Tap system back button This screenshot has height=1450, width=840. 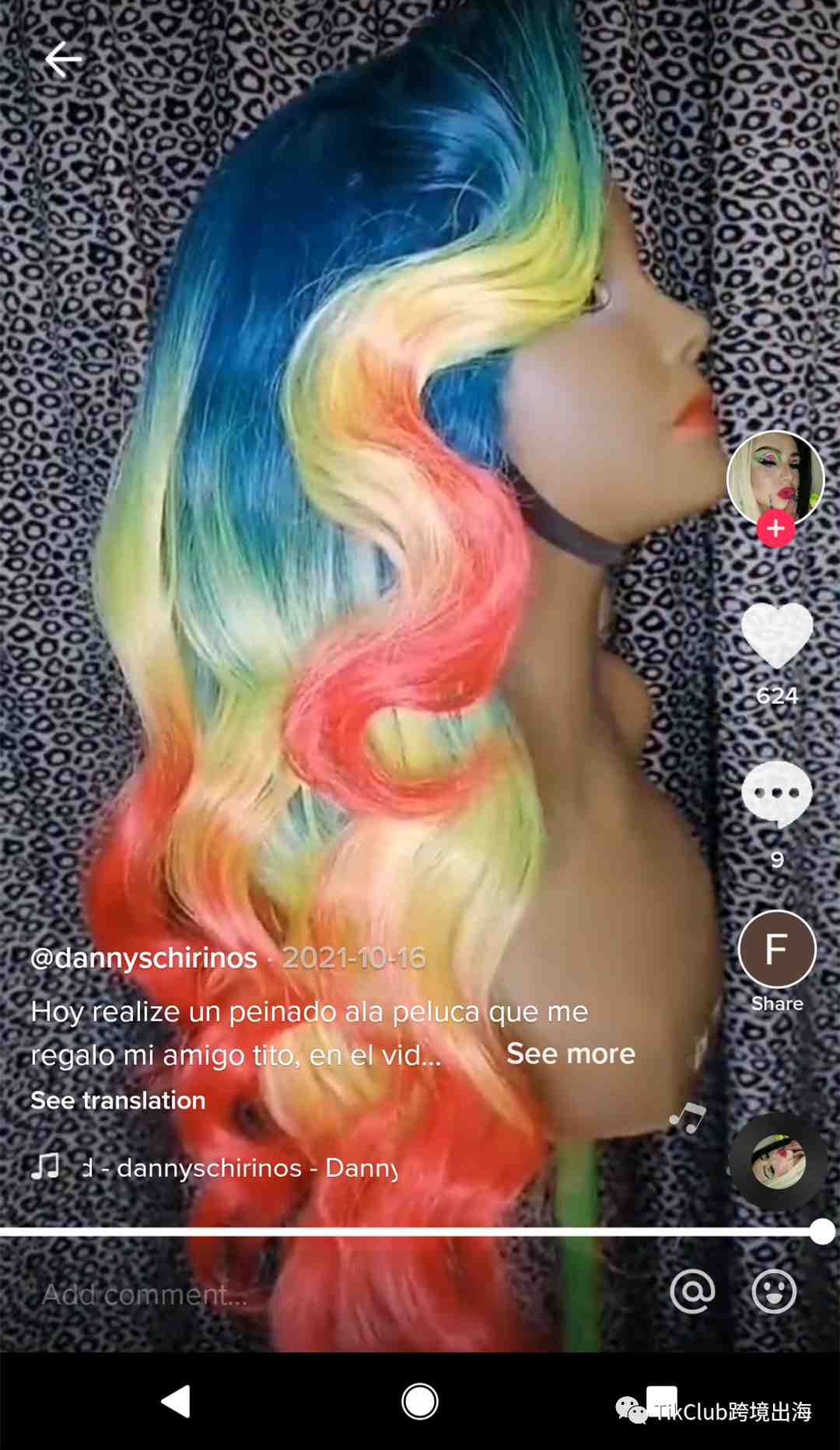[176, 1402]
